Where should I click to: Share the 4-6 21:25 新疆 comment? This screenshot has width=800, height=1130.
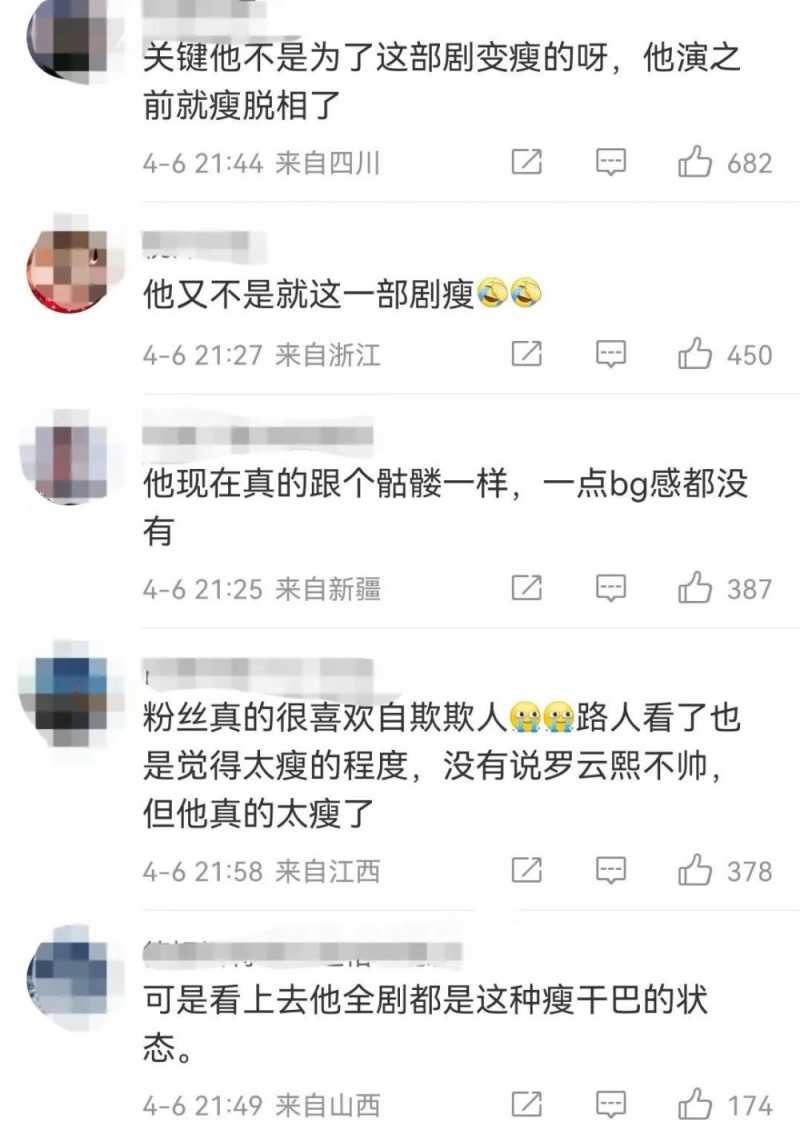(x=527, y=588)
